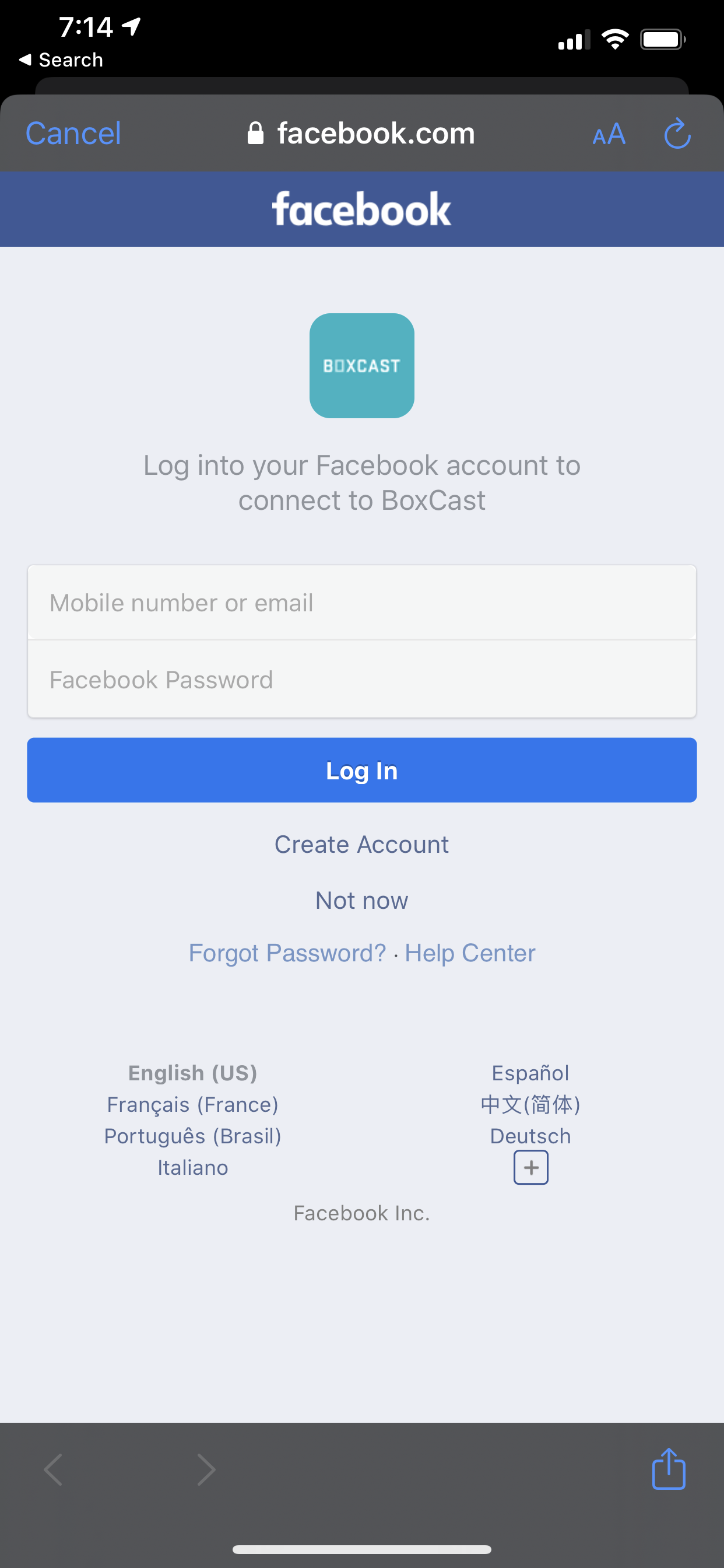The image size is (724, 1568).
Task: Cancel the Facebook login sheet
Action: point(73,134)
